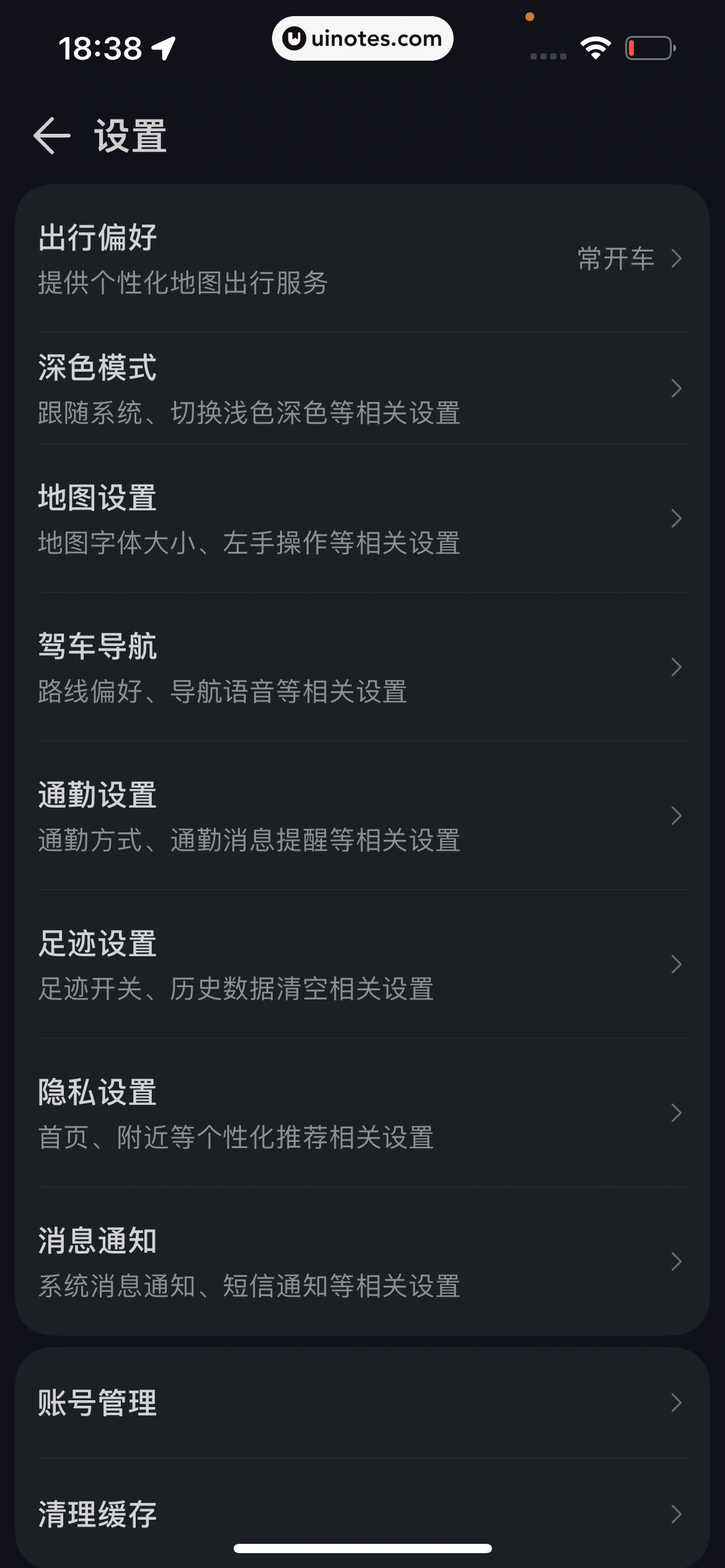Open 地图设置 map settings

point(362,519)
